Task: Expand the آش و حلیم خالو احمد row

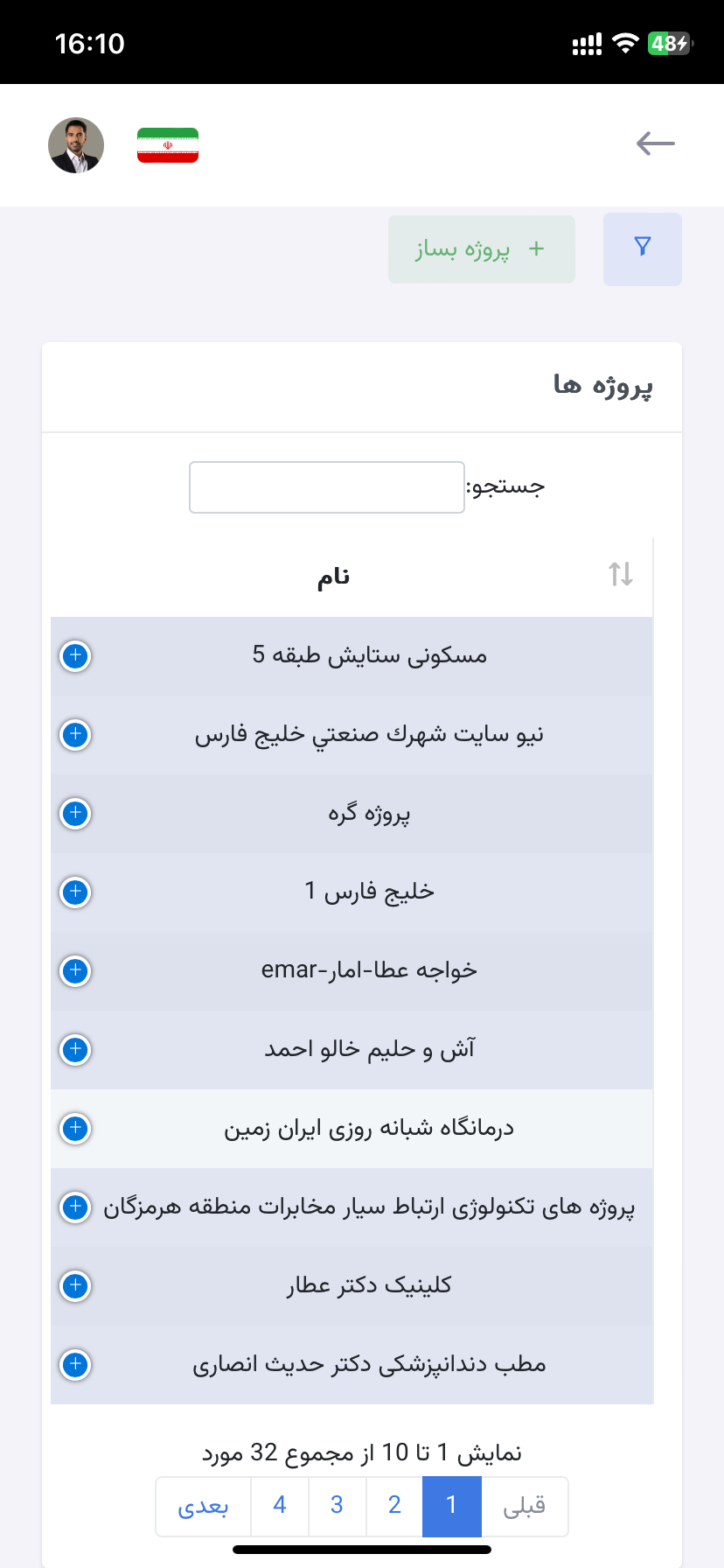Action: pos(75,1049)
